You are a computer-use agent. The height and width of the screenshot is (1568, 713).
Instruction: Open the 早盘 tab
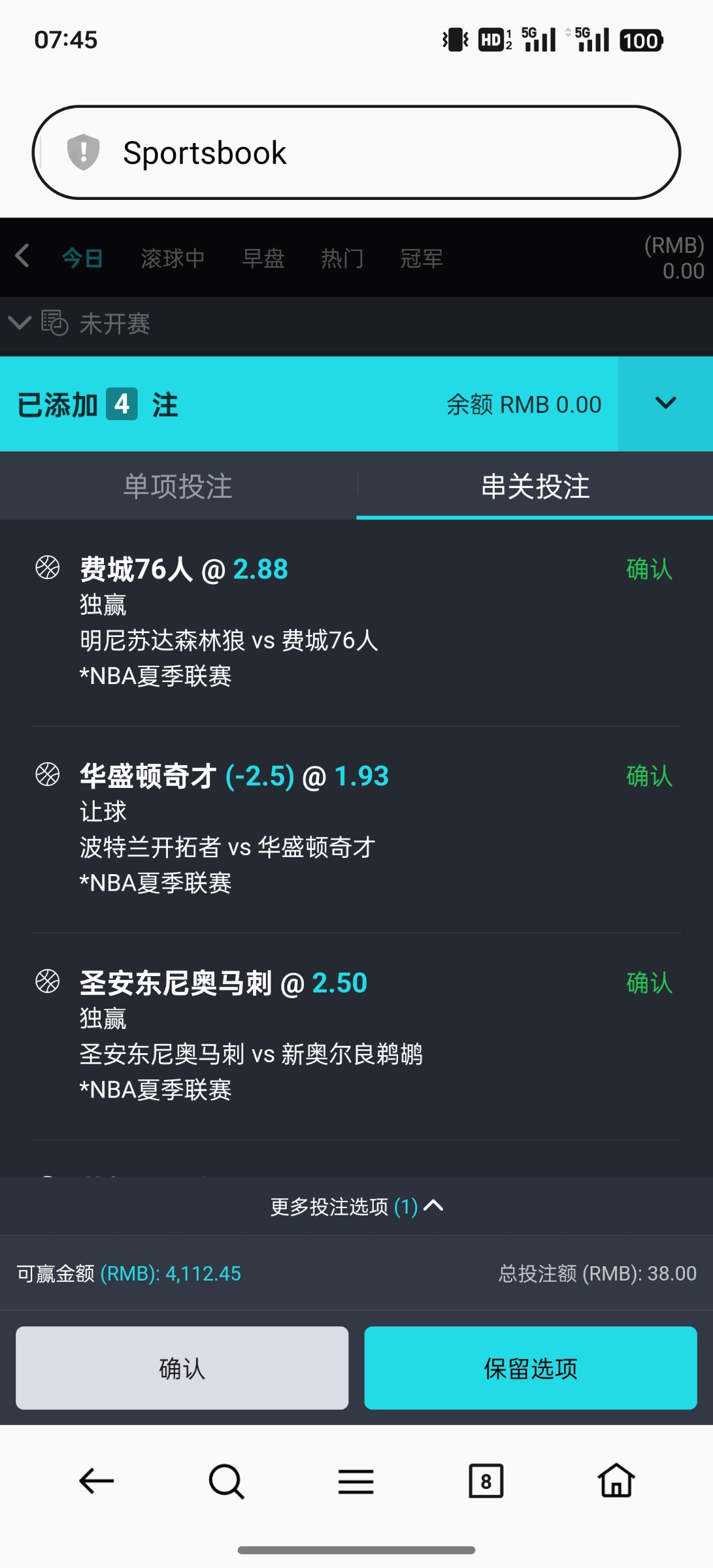coord(263,259)
